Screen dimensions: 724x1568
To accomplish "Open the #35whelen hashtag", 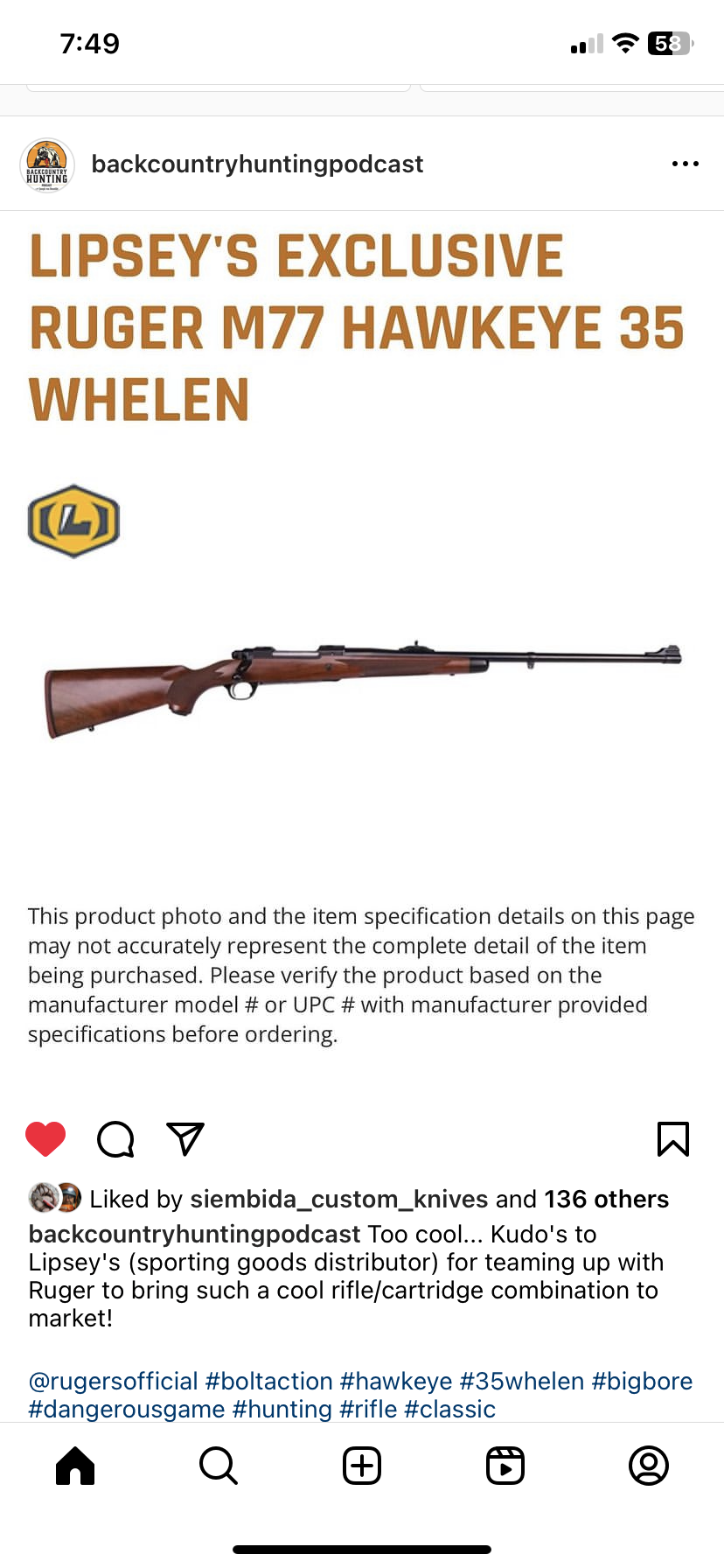I will pos(521,1381).
